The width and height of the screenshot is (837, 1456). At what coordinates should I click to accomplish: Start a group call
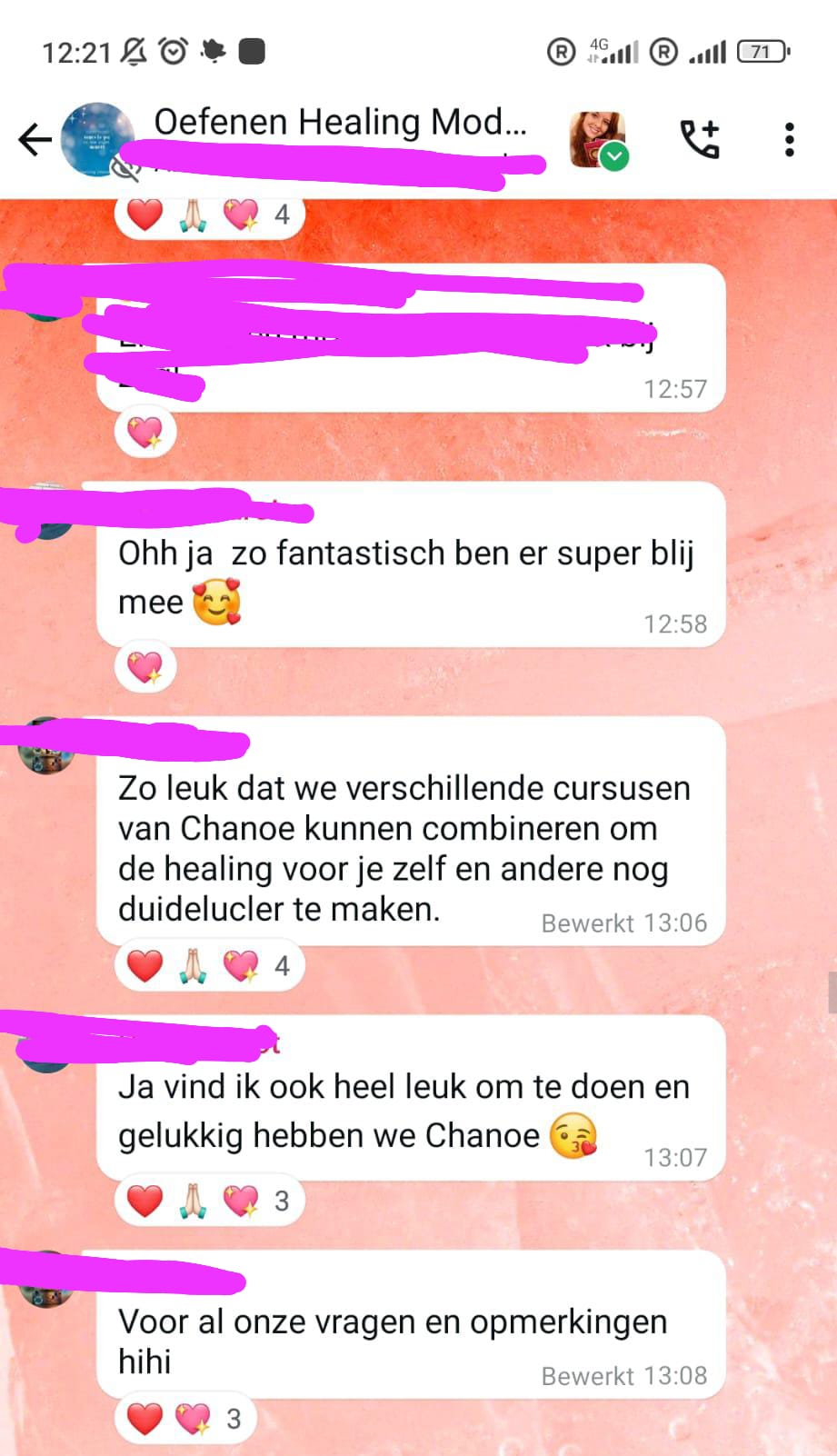[699, 139]
